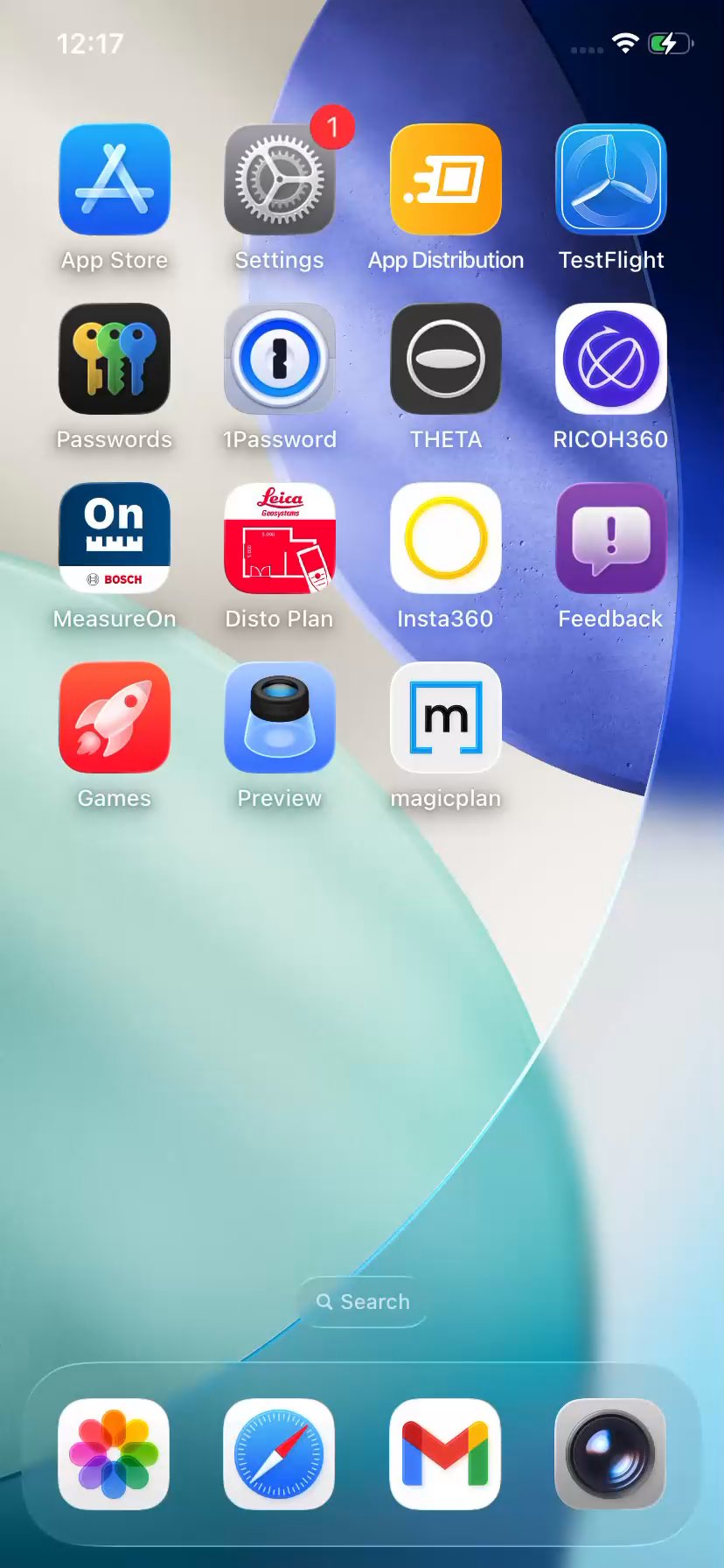Open the THETA app
The image size is (724, 1568).
(x=445, y=359)
